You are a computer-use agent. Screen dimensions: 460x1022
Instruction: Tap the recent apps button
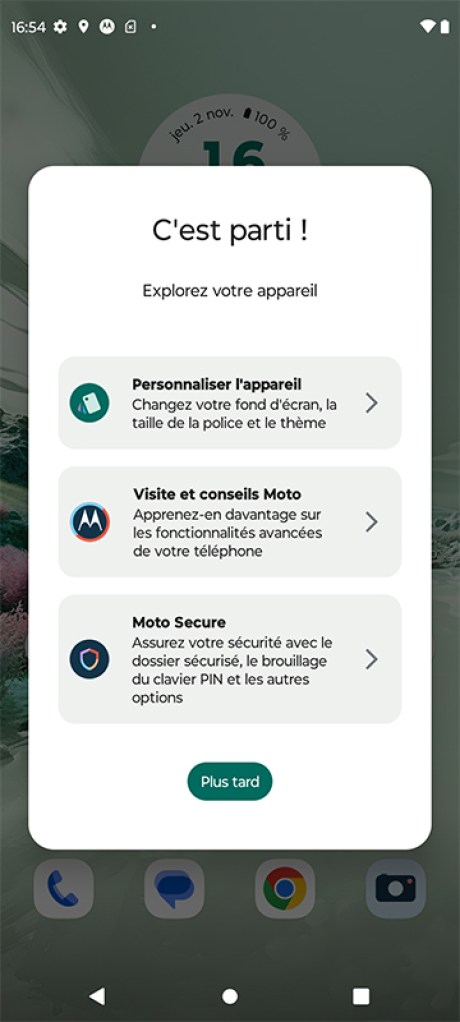[x=361, y=996]
